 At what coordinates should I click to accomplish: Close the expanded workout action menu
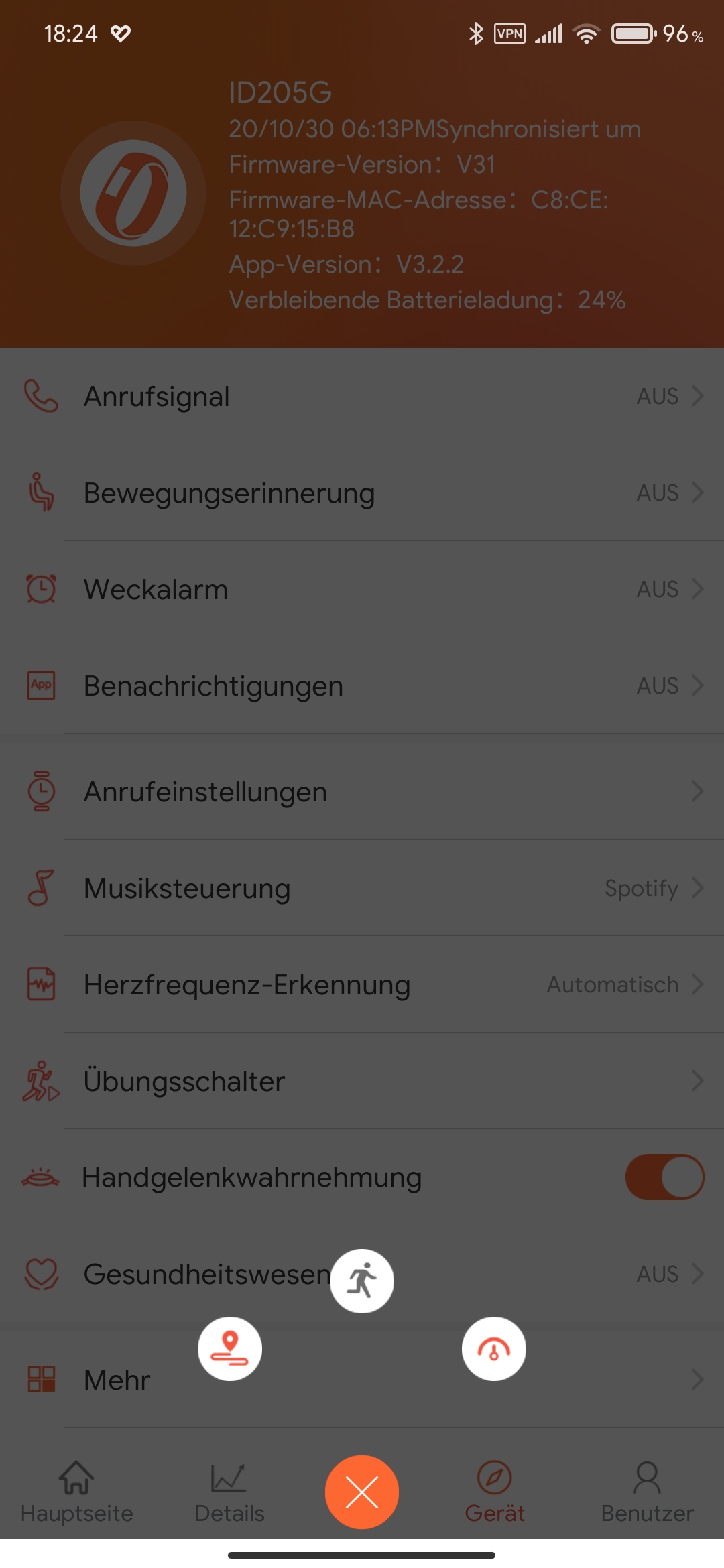(361, 1492)
